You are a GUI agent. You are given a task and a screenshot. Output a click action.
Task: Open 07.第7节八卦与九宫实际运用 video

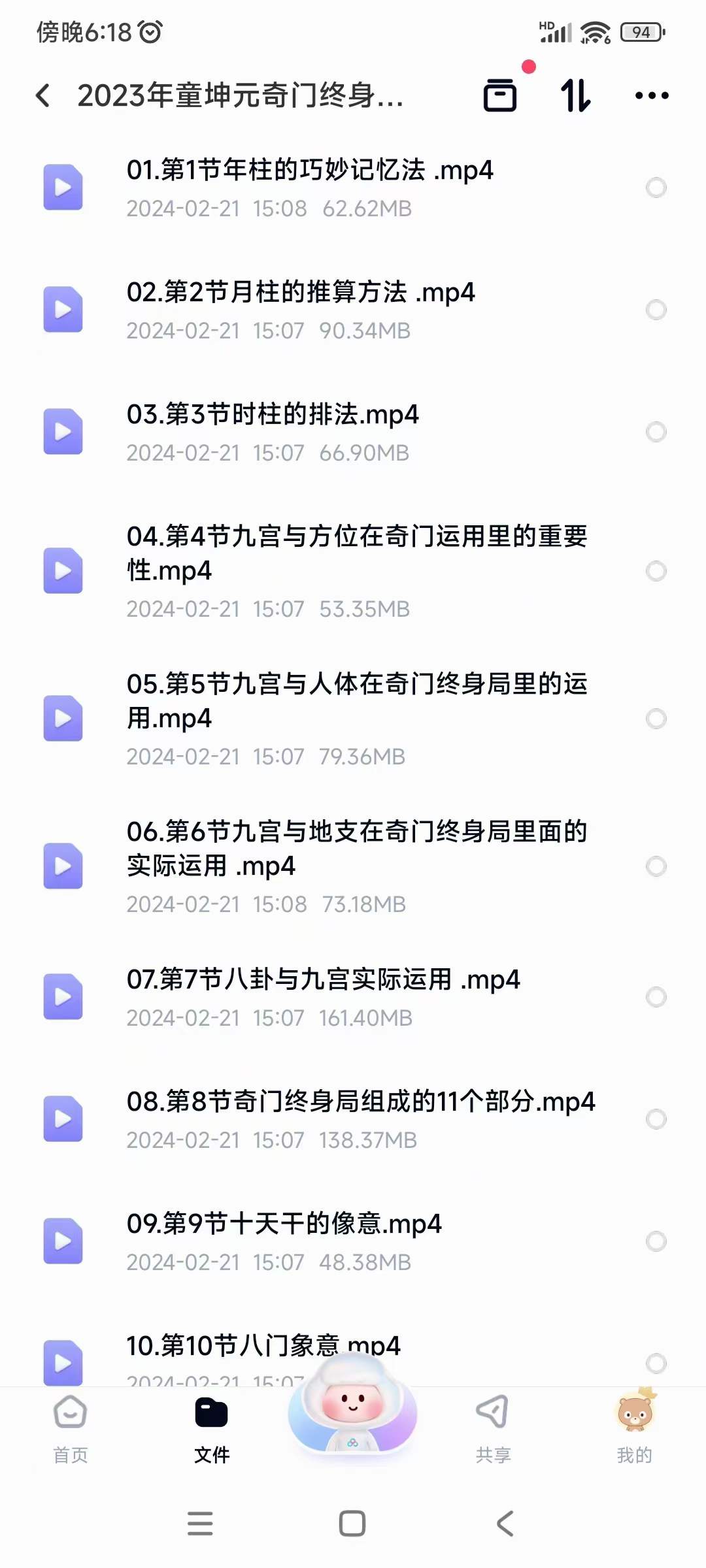coord(323,996)
